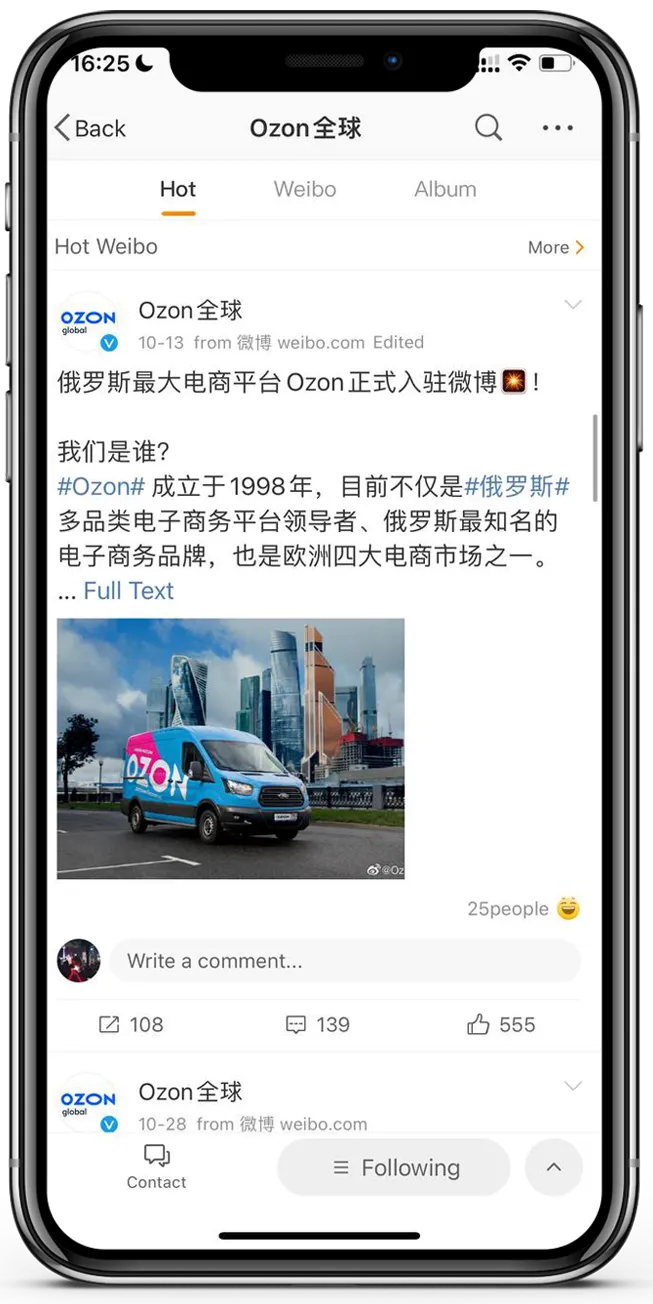
Task: Open search on the Ozon page
Action: [x=488, y=127]
